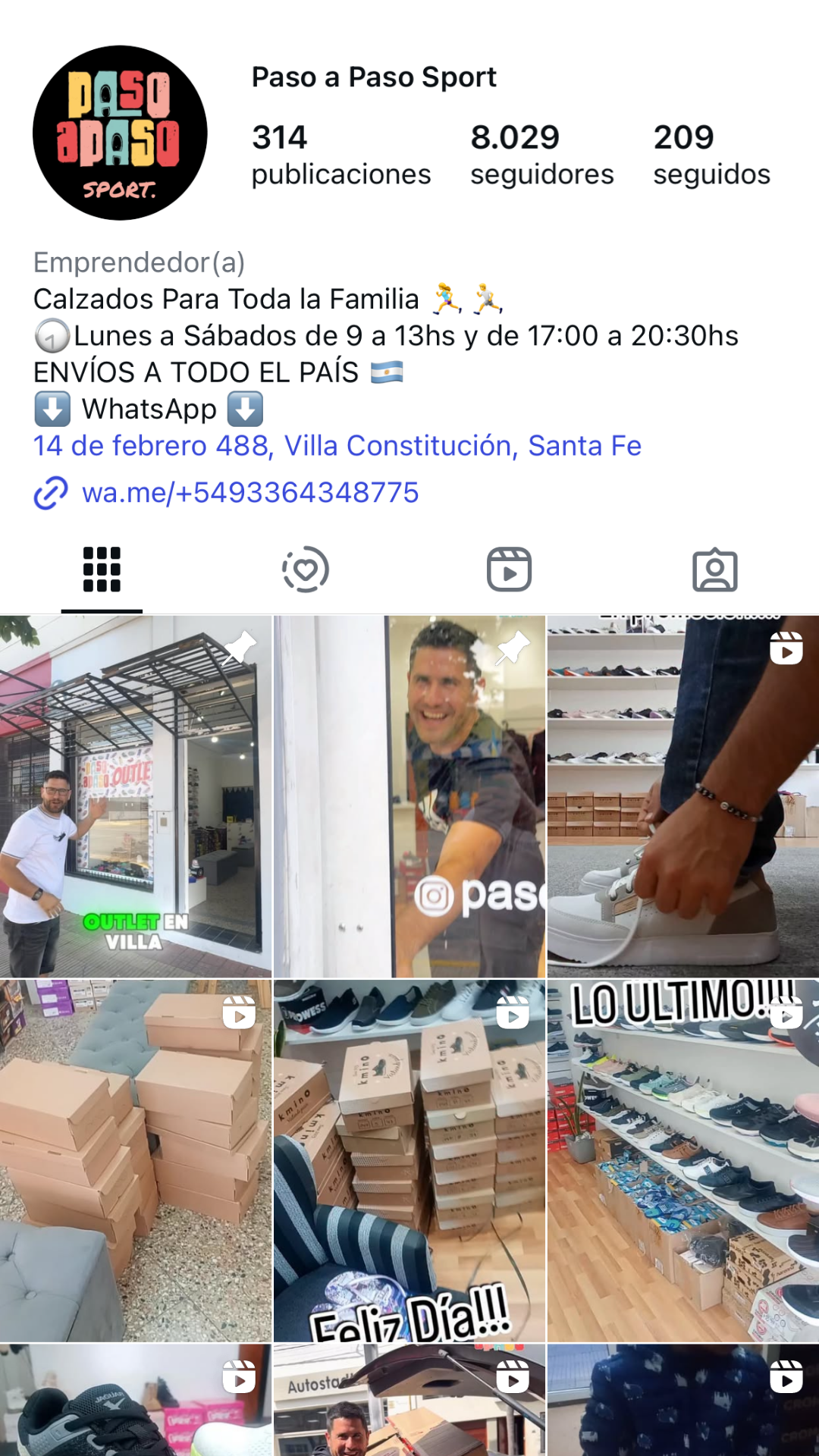The height and width of the screenshot is (1456, 819).
Task: Switch to the posts grid tab
Action: coord(102,570)
